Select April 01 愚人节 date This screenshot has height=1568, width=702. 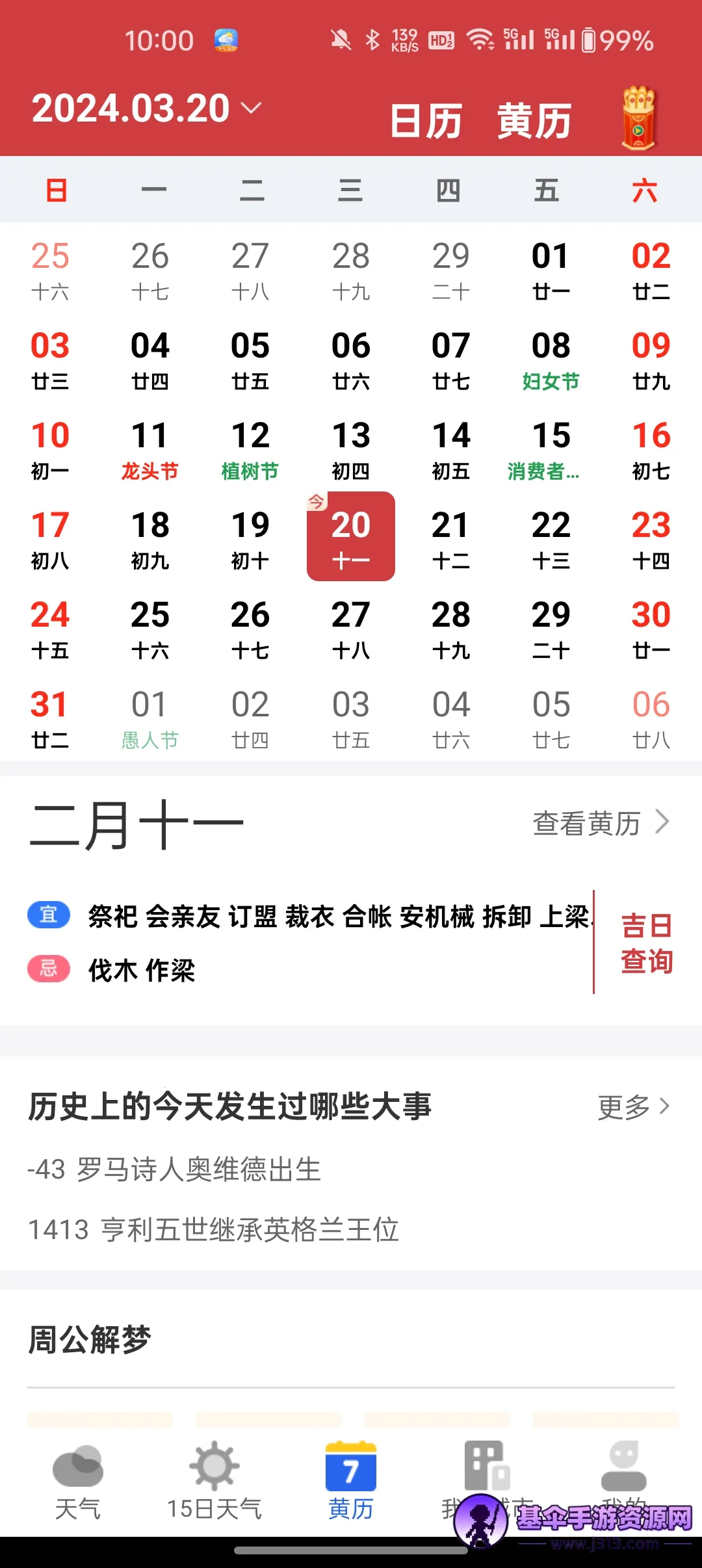click(x=150, y=719)
